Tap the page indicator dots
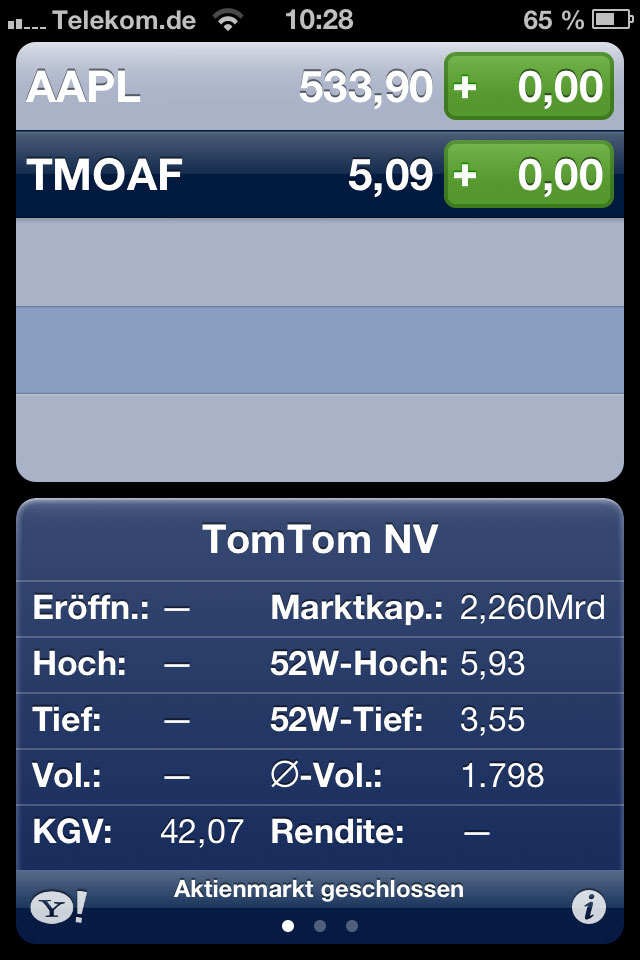 (320, 927)
